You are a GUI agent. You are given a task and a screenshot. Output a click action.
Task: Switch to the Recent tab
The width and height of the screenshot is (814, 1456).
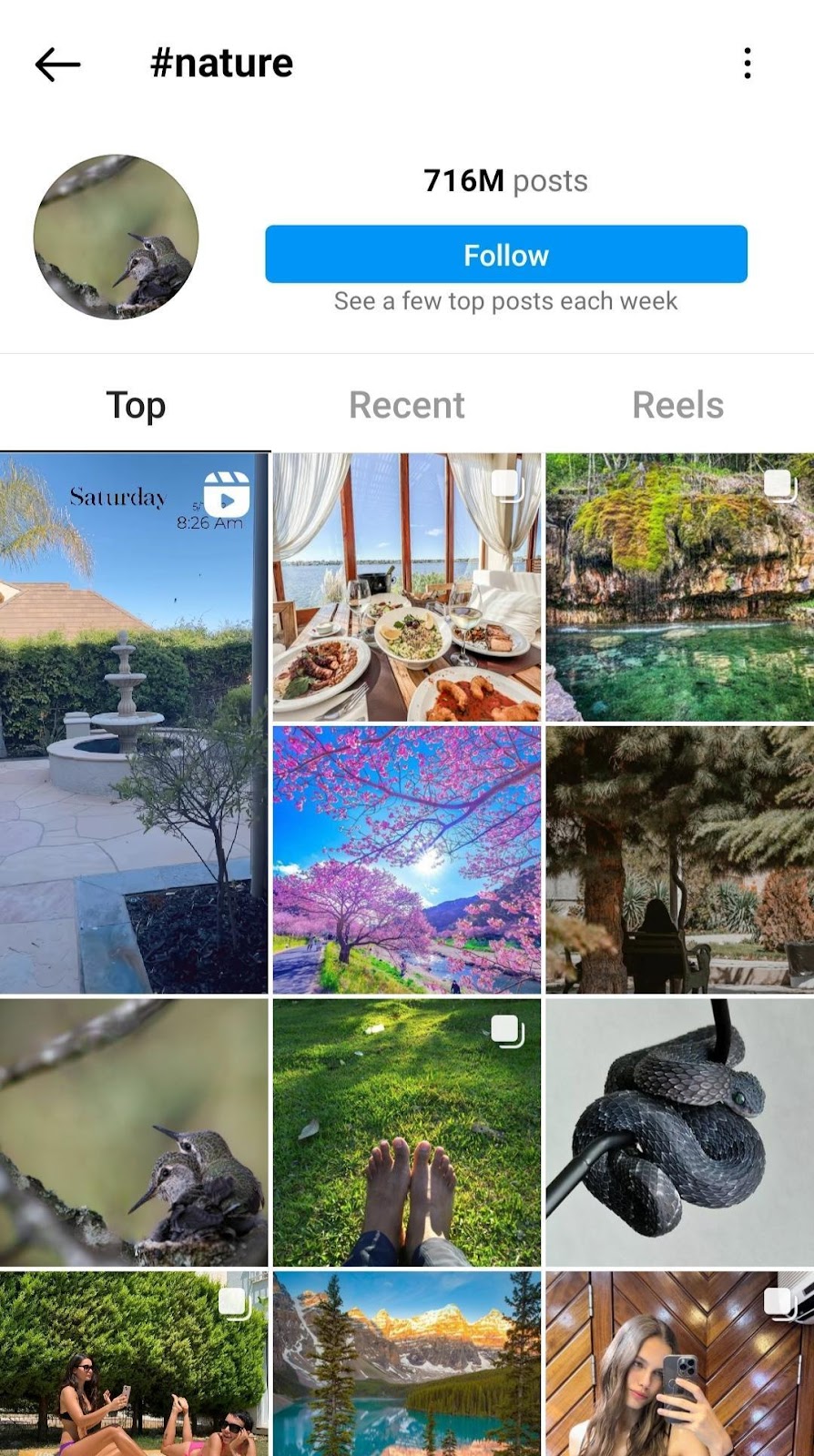click(x=406, y=405)
